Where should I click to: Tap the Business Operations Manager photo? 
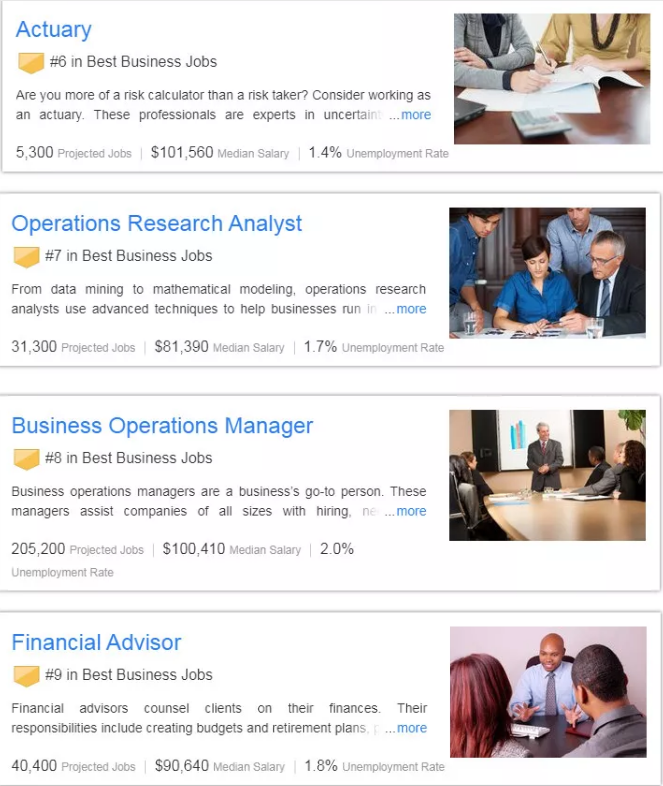(547, 475)
